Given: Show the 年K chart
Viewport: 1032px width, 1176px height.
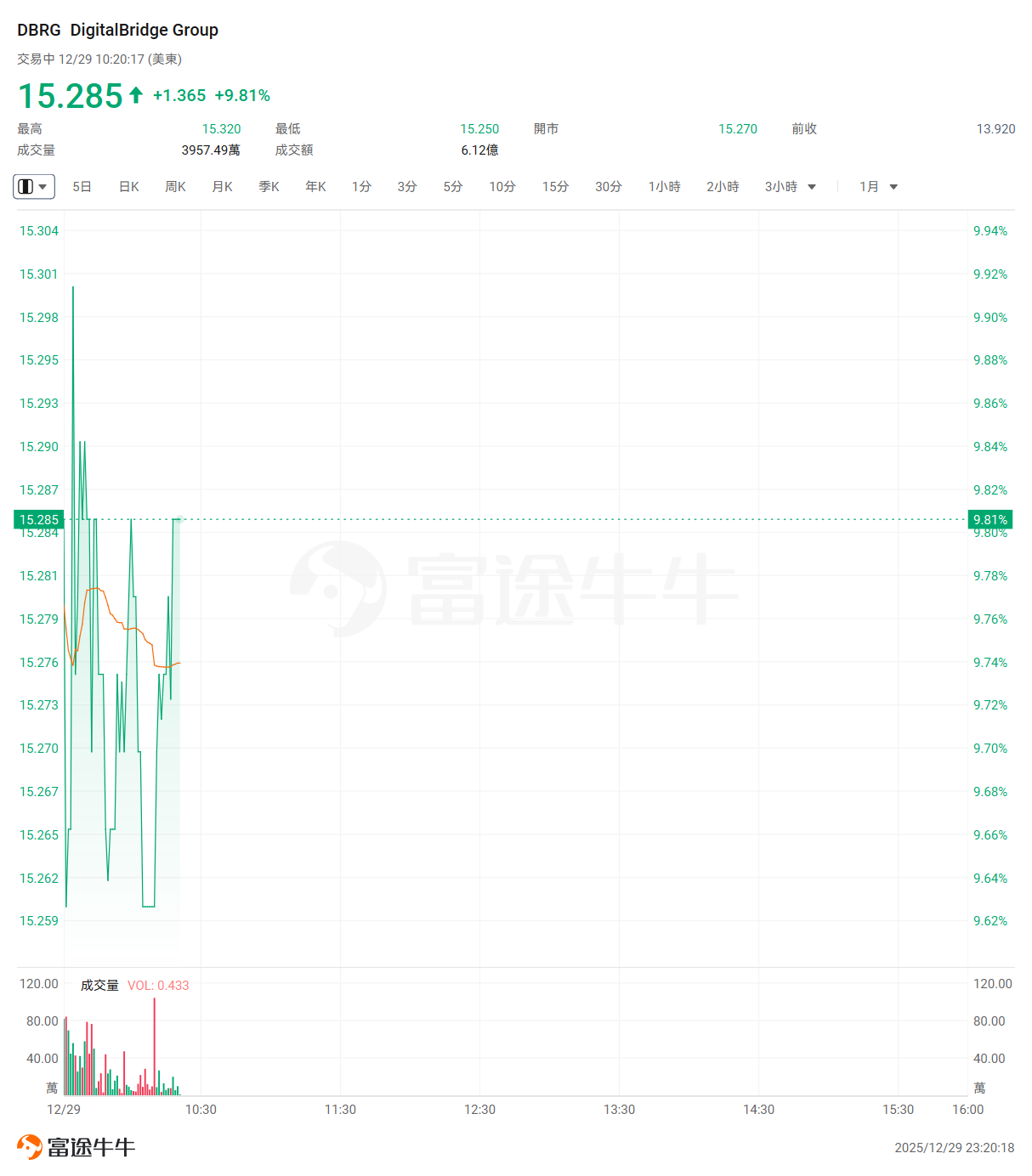Looking at the screenshot, I should tap(315, 186).
